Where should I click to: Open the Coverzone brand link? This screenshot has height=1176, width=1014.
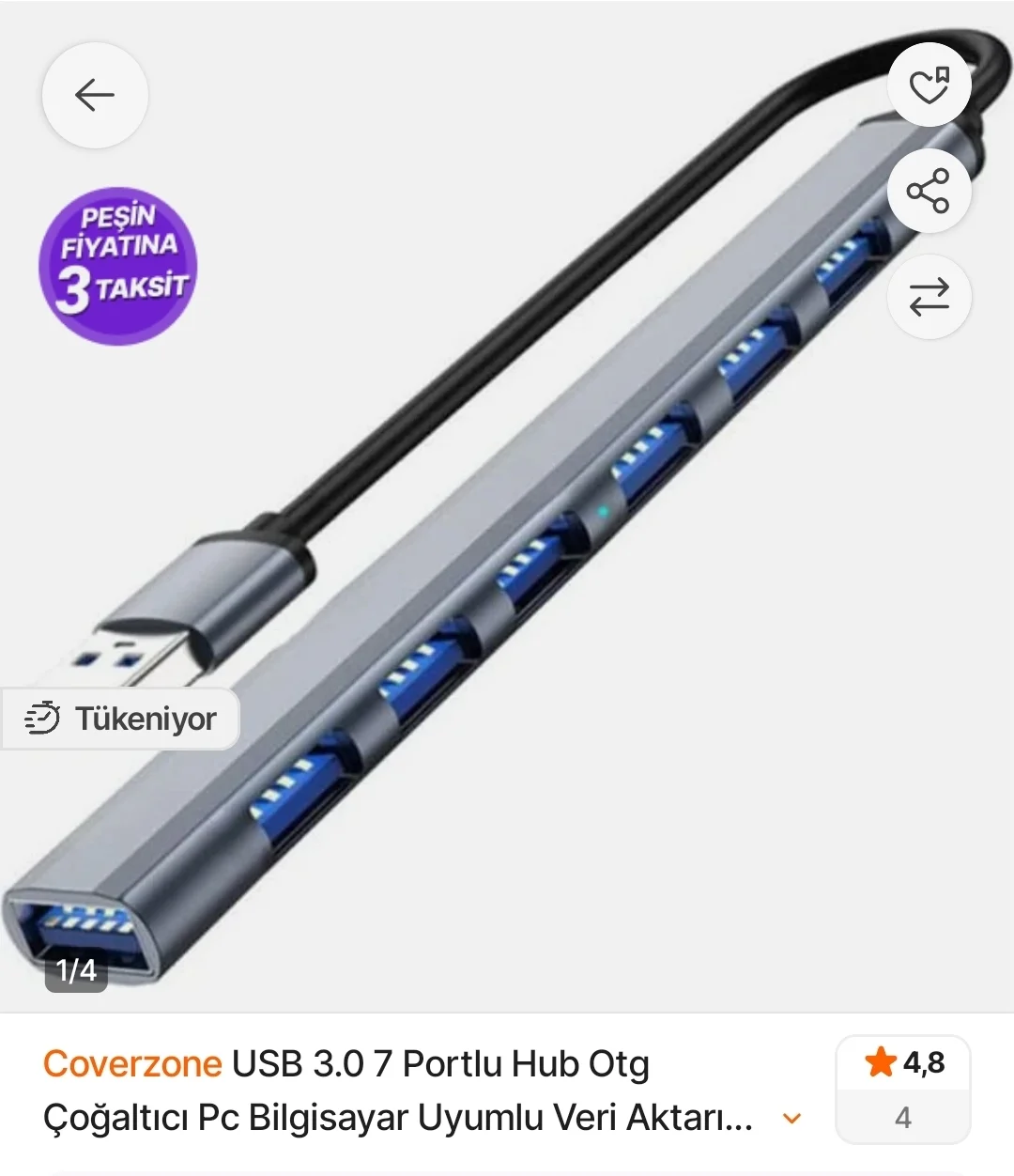[132, 1064]
